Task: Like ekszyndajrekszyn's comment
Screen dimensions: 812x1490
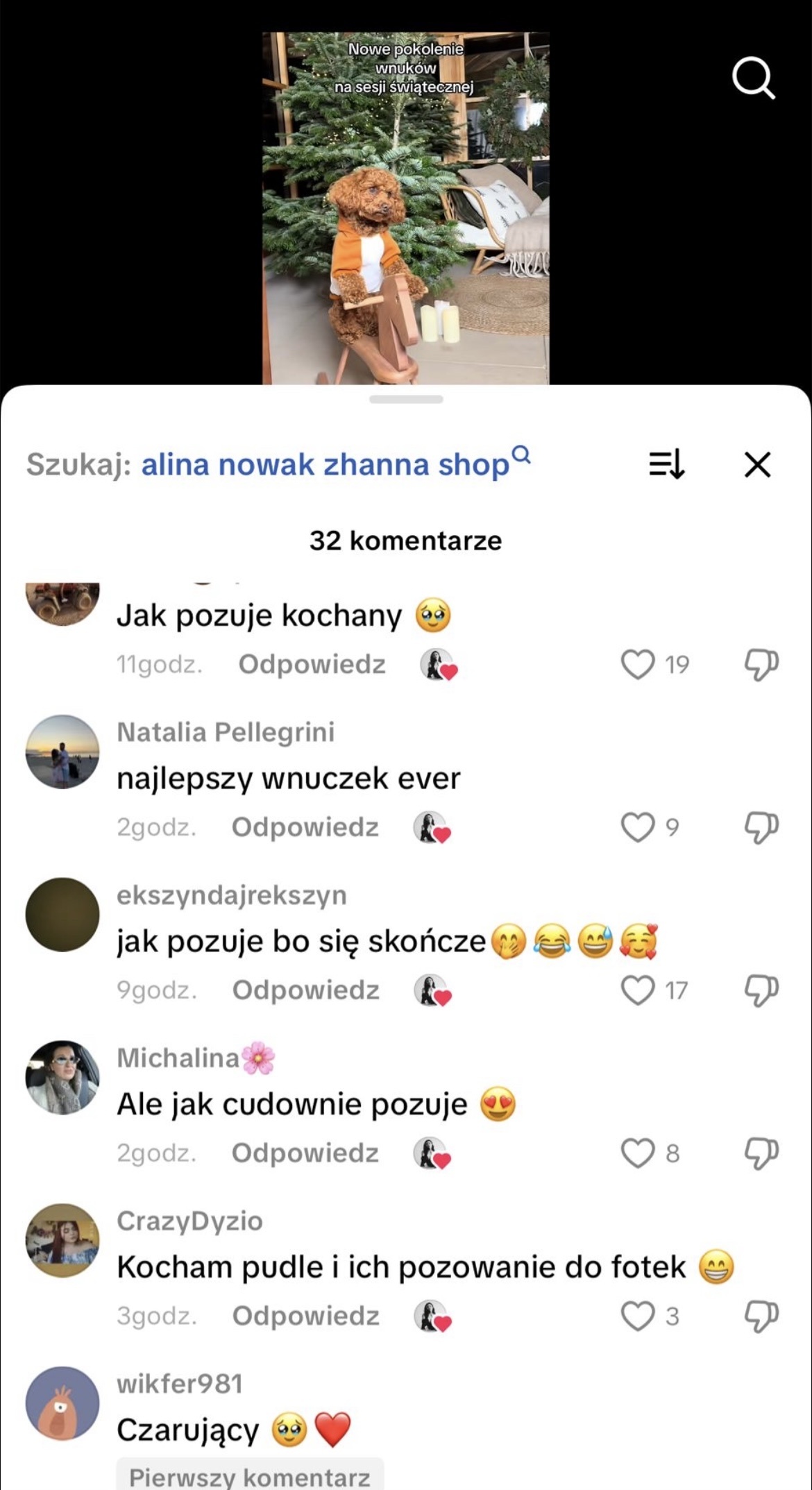Action: point(637,990)
